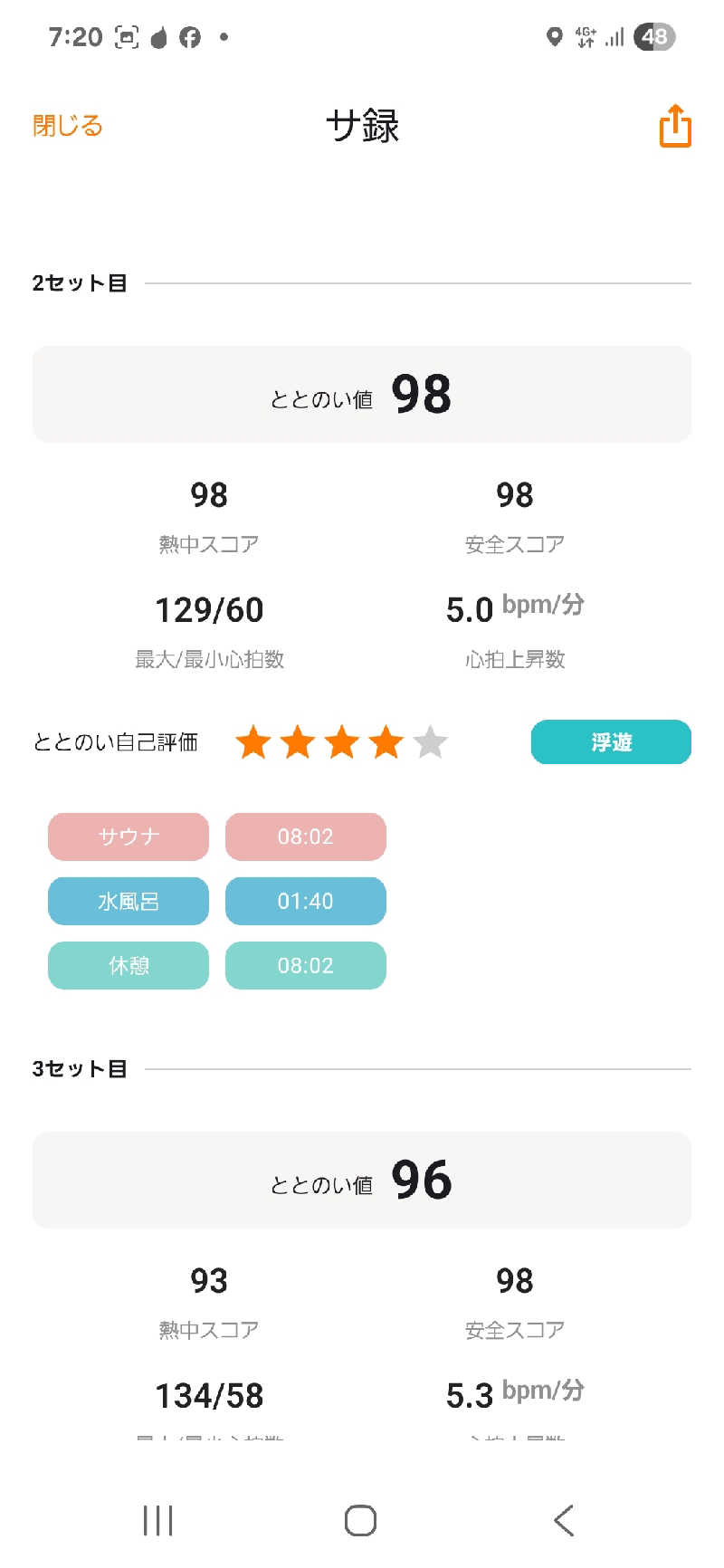Select the 休憩 teal label pill
Image resolution: width=724 pixels, height=1568 pixels.
128,965
